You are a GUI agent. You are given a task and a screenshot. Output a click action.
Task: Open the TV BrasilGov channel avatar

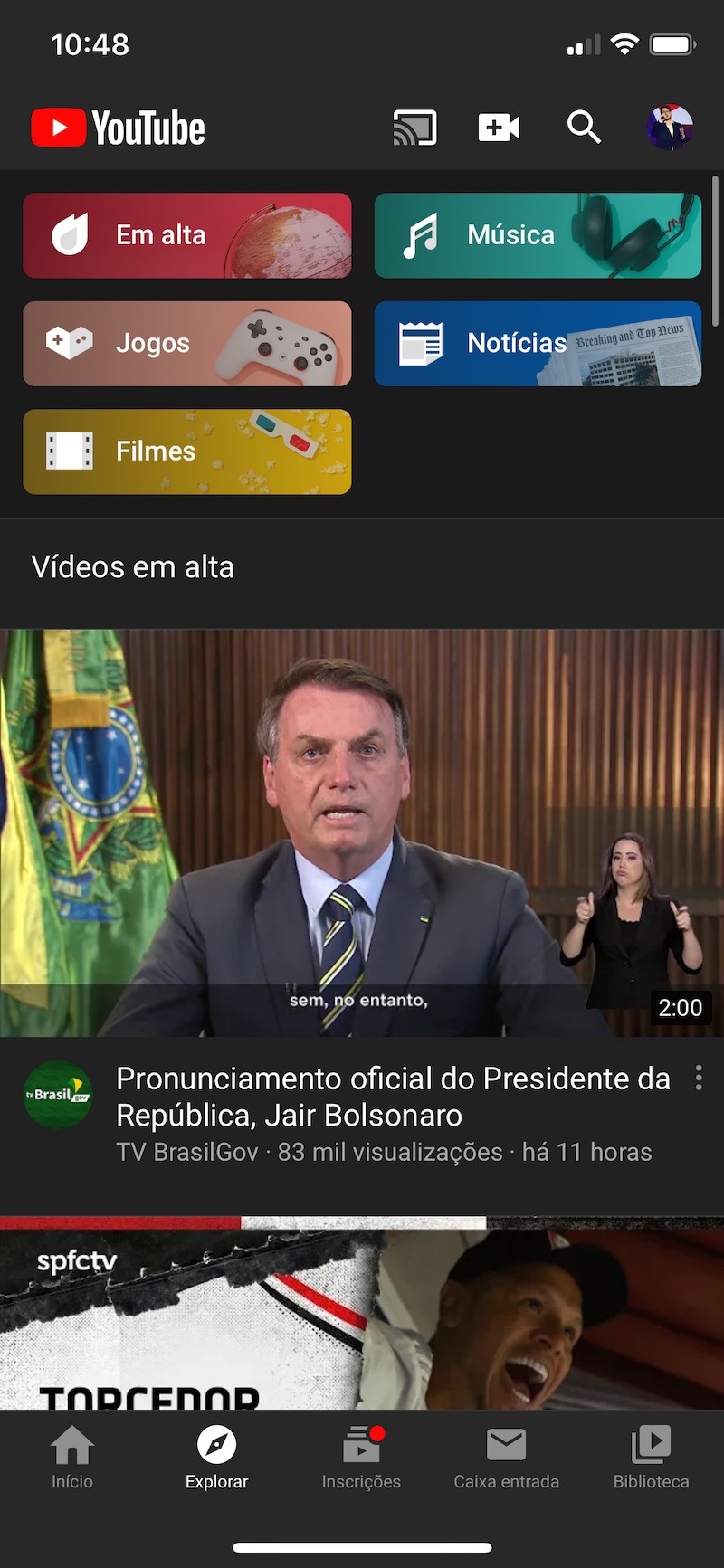click(58, 1095)
